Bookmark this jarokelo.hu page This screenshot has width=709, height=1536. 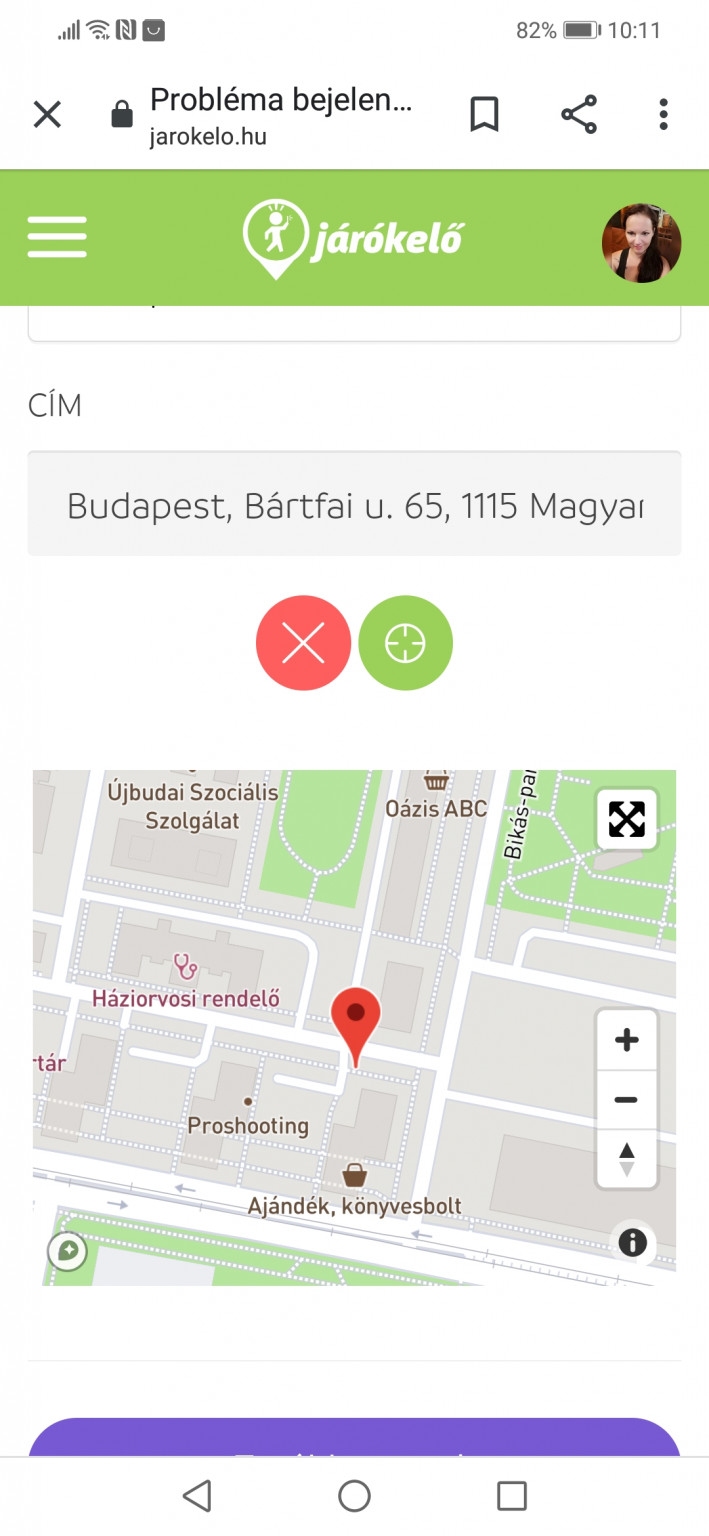point(484,115)
